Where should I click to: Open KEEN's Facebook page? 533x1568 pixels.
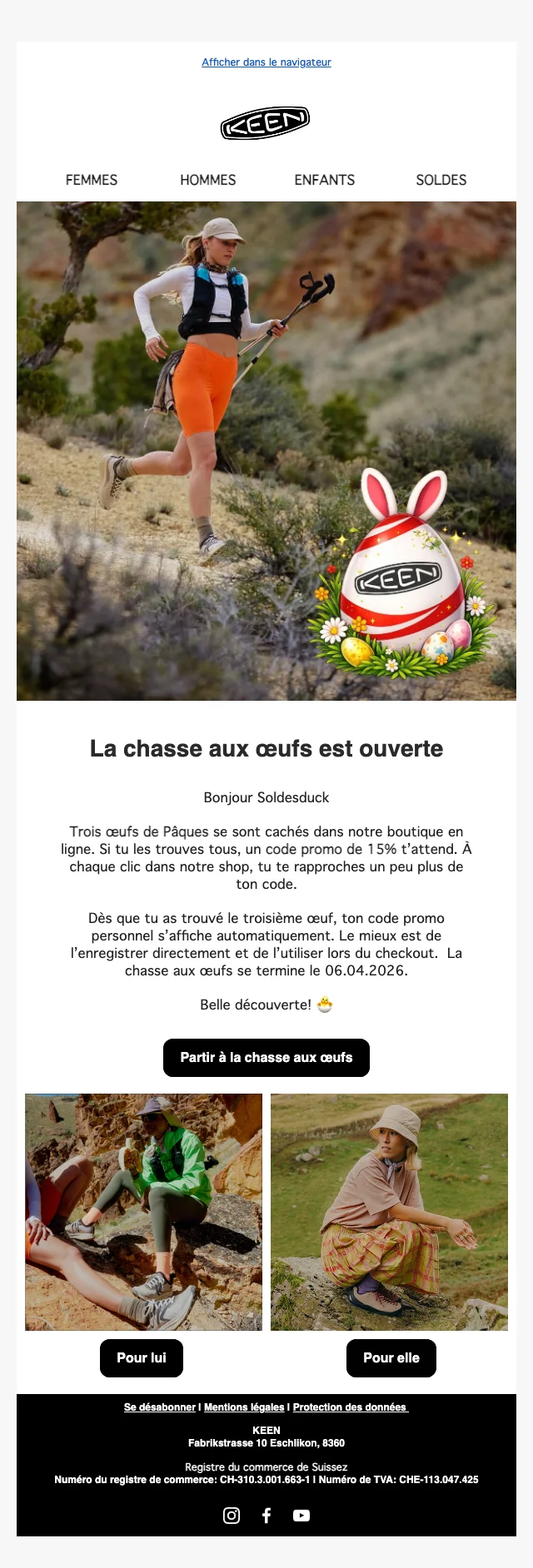(266, 1516)
